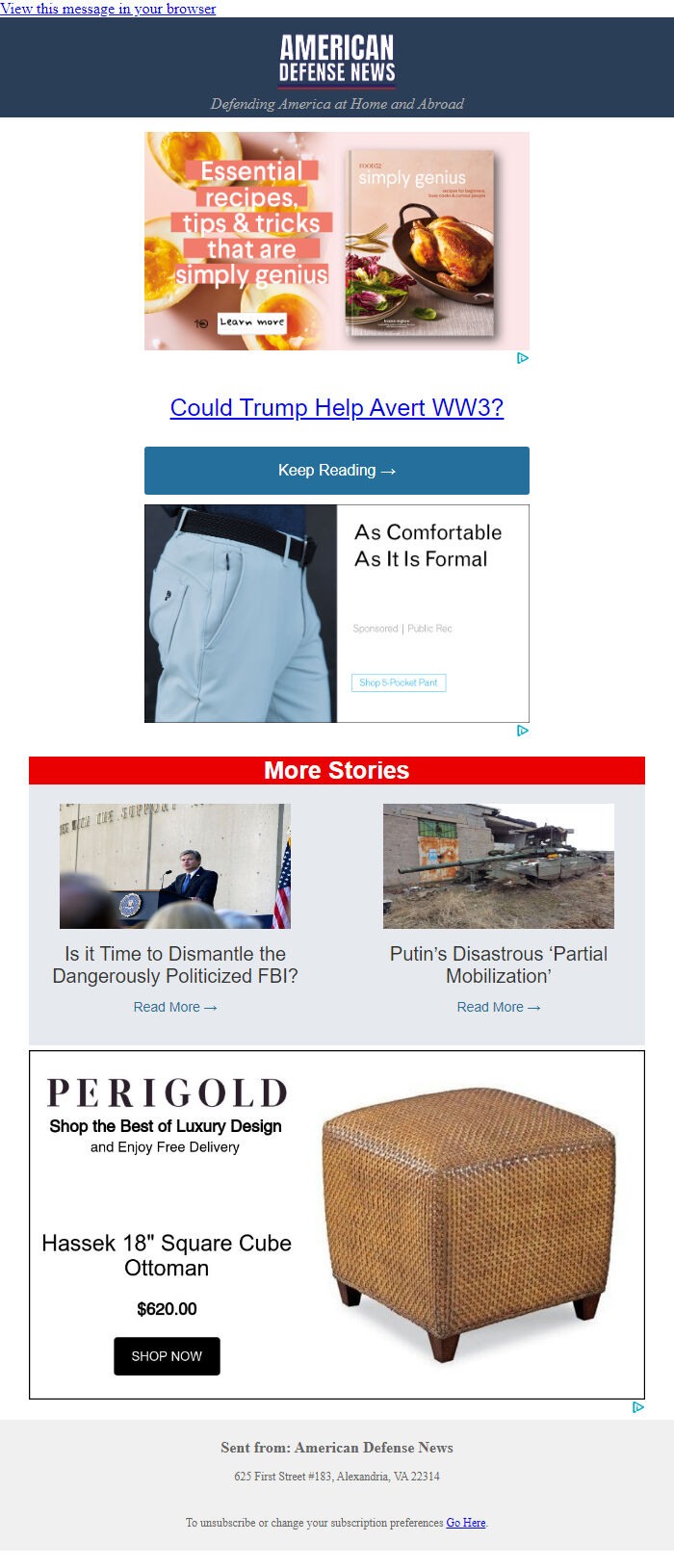674x1568 pixels.
Task: Open the Simply Genius cookbook ad
Action: (x=336, y=241)
